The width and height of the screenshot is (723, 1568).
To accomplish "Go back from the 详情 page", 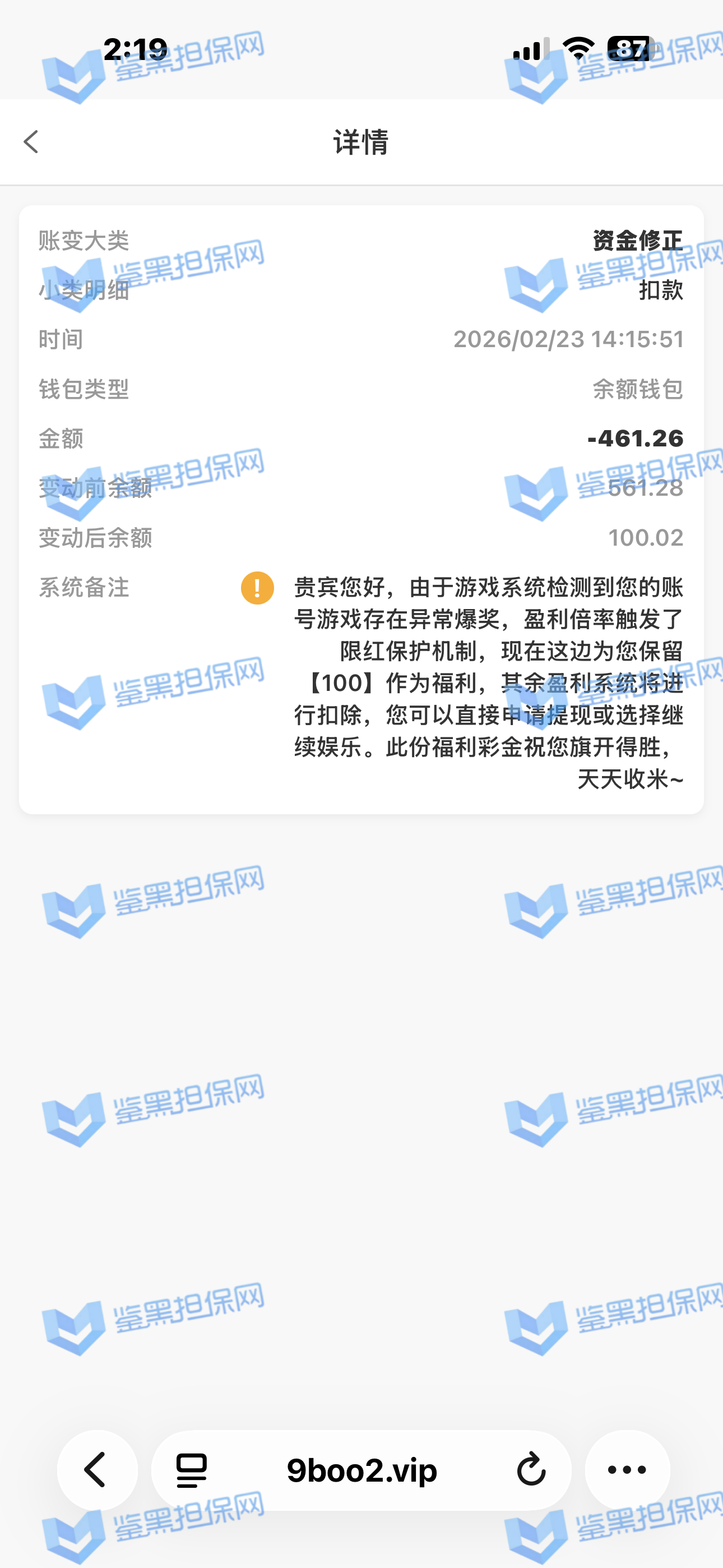I will 31,142.
